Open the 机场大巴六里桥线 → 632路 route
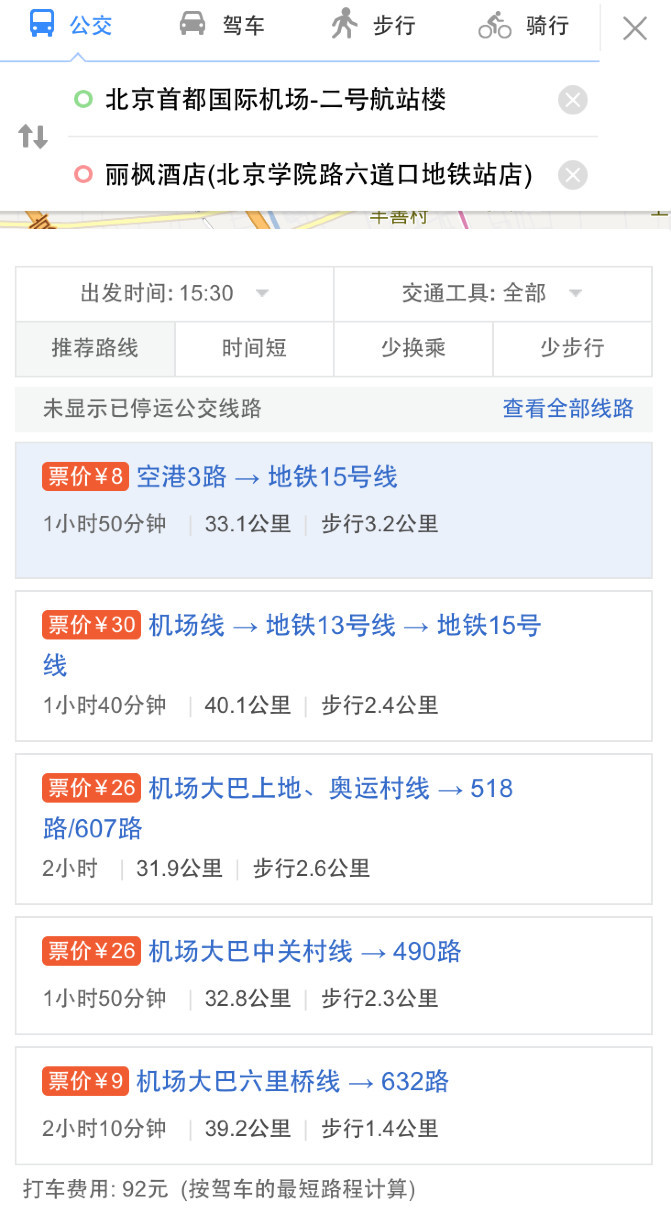Image resolution: width=671 pixels, height=1224 pixels. (x=334, y=1106)
